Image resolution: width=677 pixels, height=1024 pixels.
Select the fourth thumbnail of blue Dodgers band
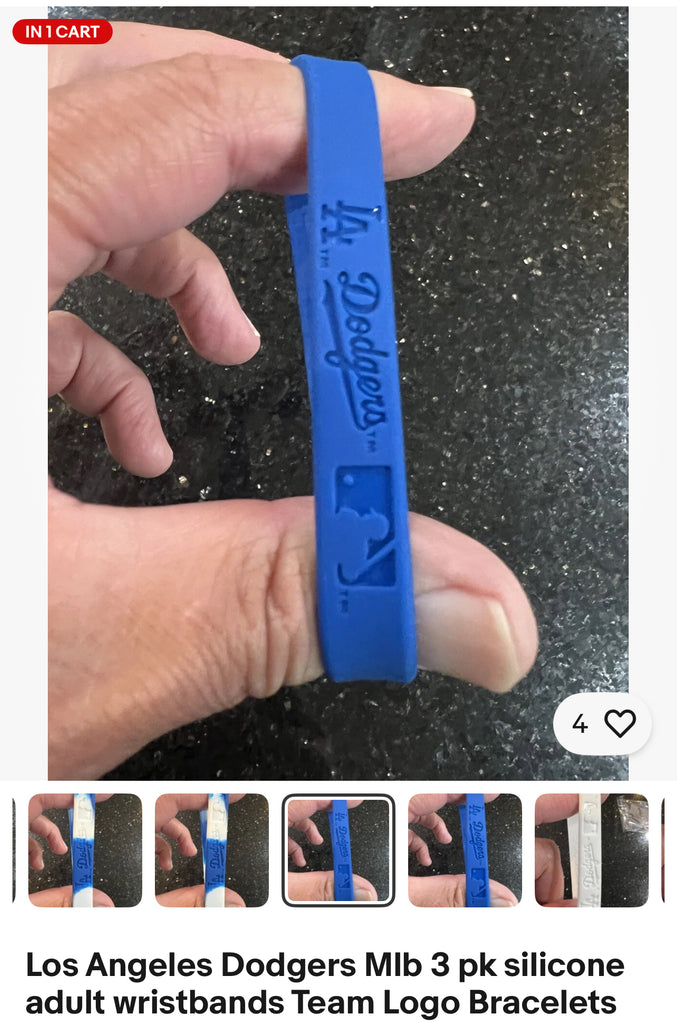(x=465, y=850)
